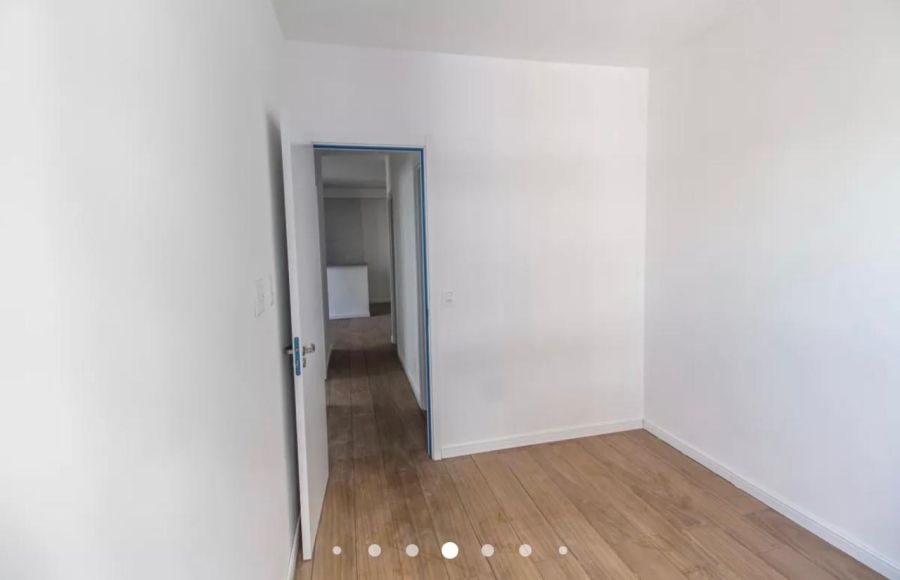Screen dimensions: 900x580
Task: Tap the highlighted current page indicator dot
Action: [450, 550]
